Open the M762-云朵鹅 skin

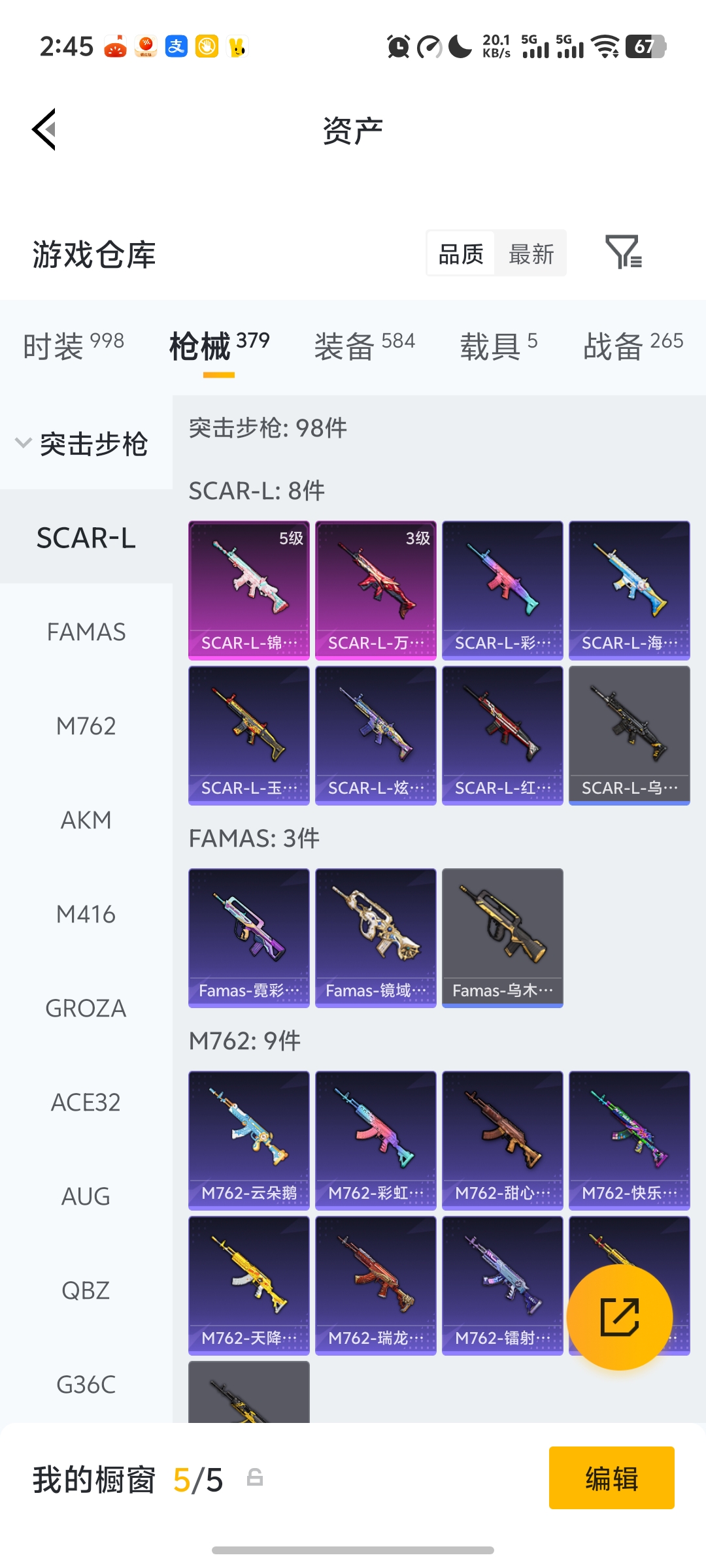coord(249,1140)
